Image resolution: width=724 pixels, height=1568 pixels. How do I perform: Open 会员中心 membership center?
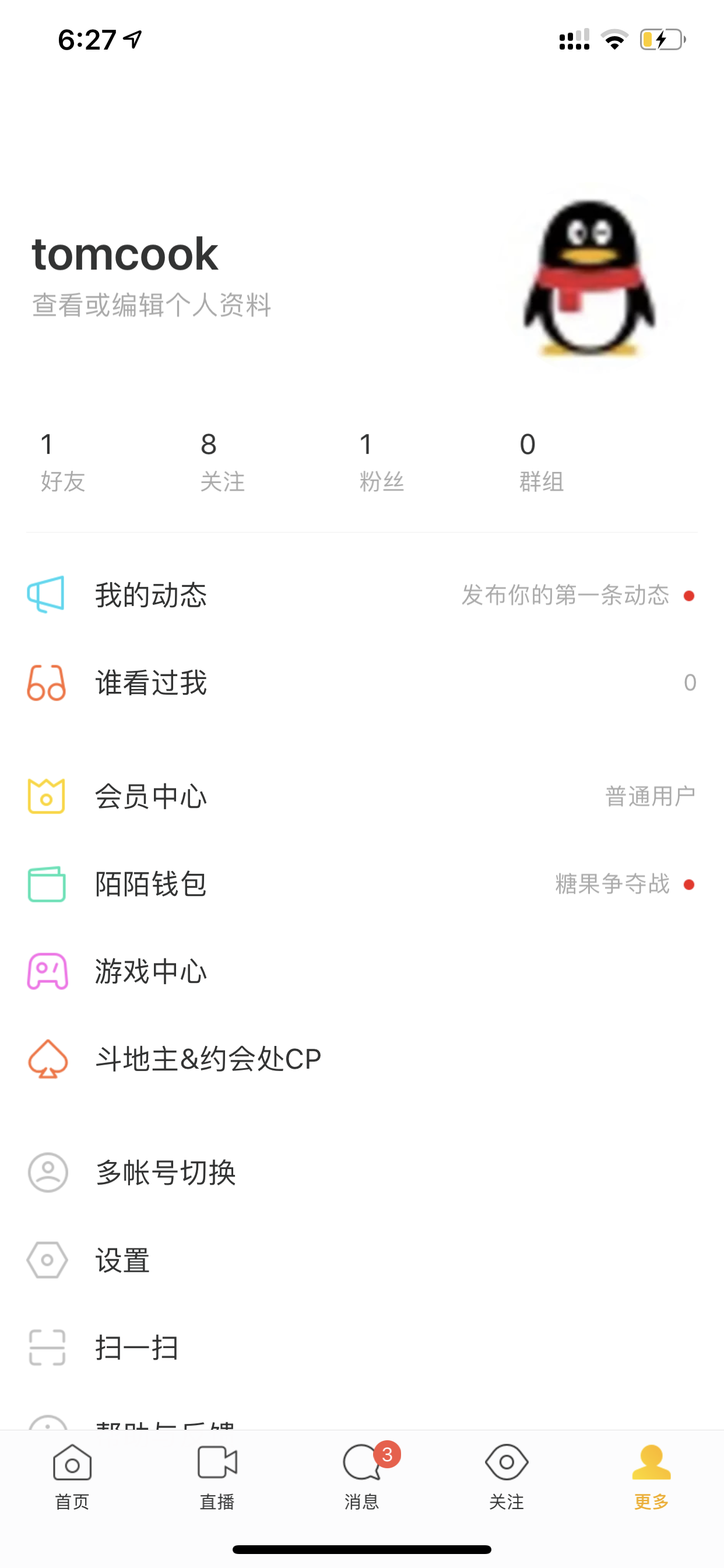click(x=362, y=796)
